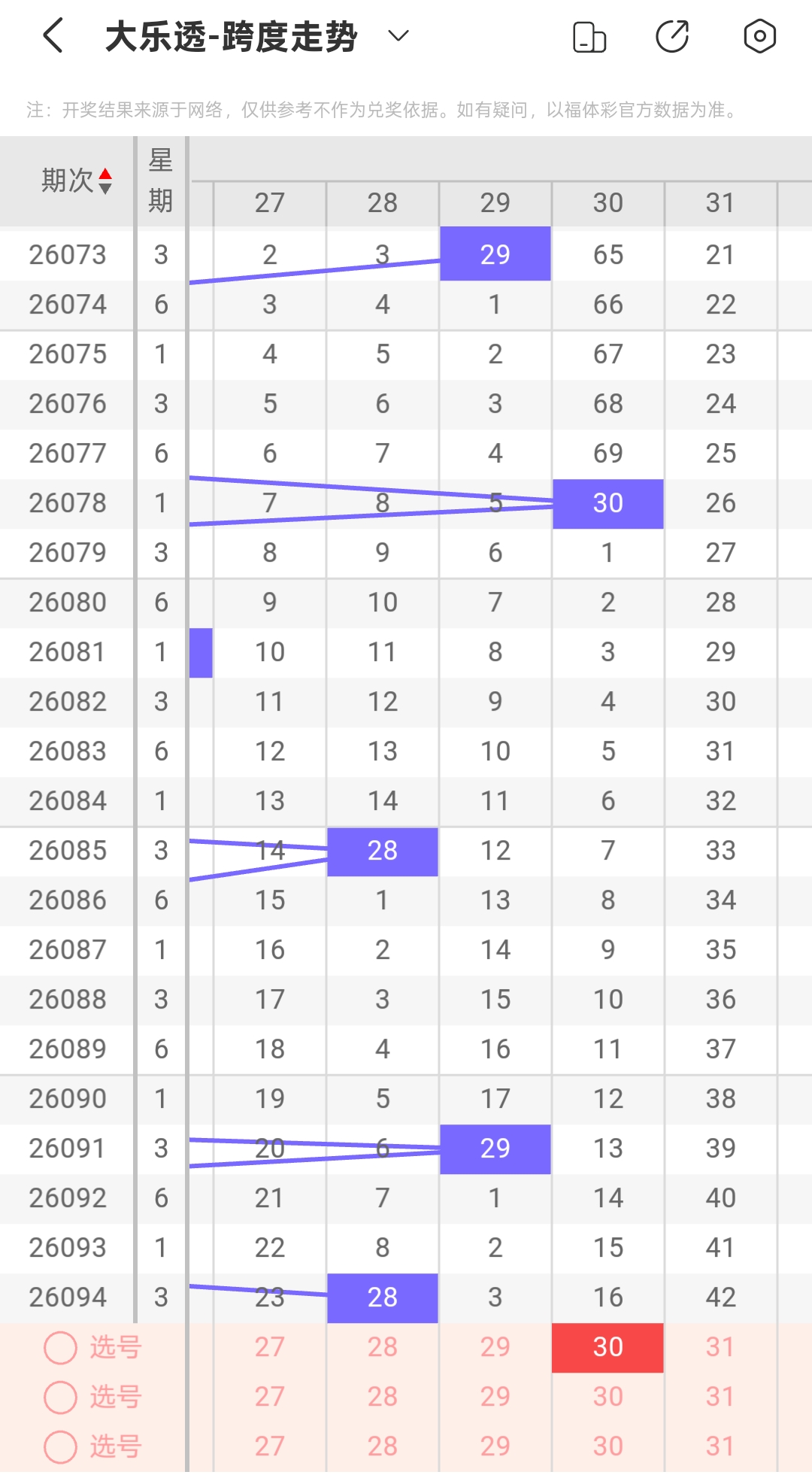Deselect highlighted 30 in first 选号 row

pos(607,1348)
